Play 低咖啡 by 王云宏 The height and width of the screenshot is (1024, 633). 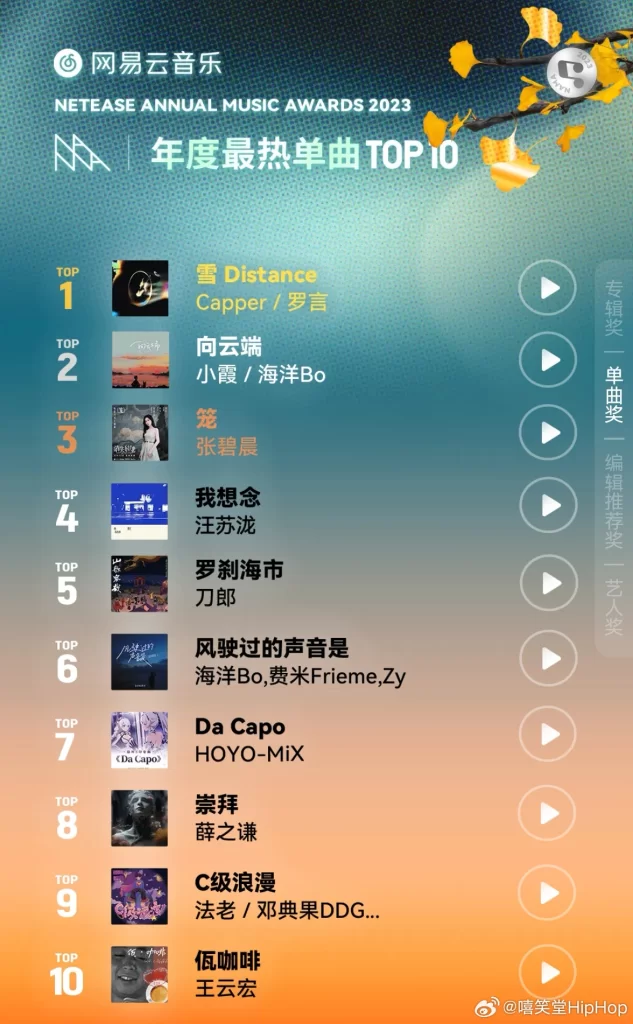(548, 972)
